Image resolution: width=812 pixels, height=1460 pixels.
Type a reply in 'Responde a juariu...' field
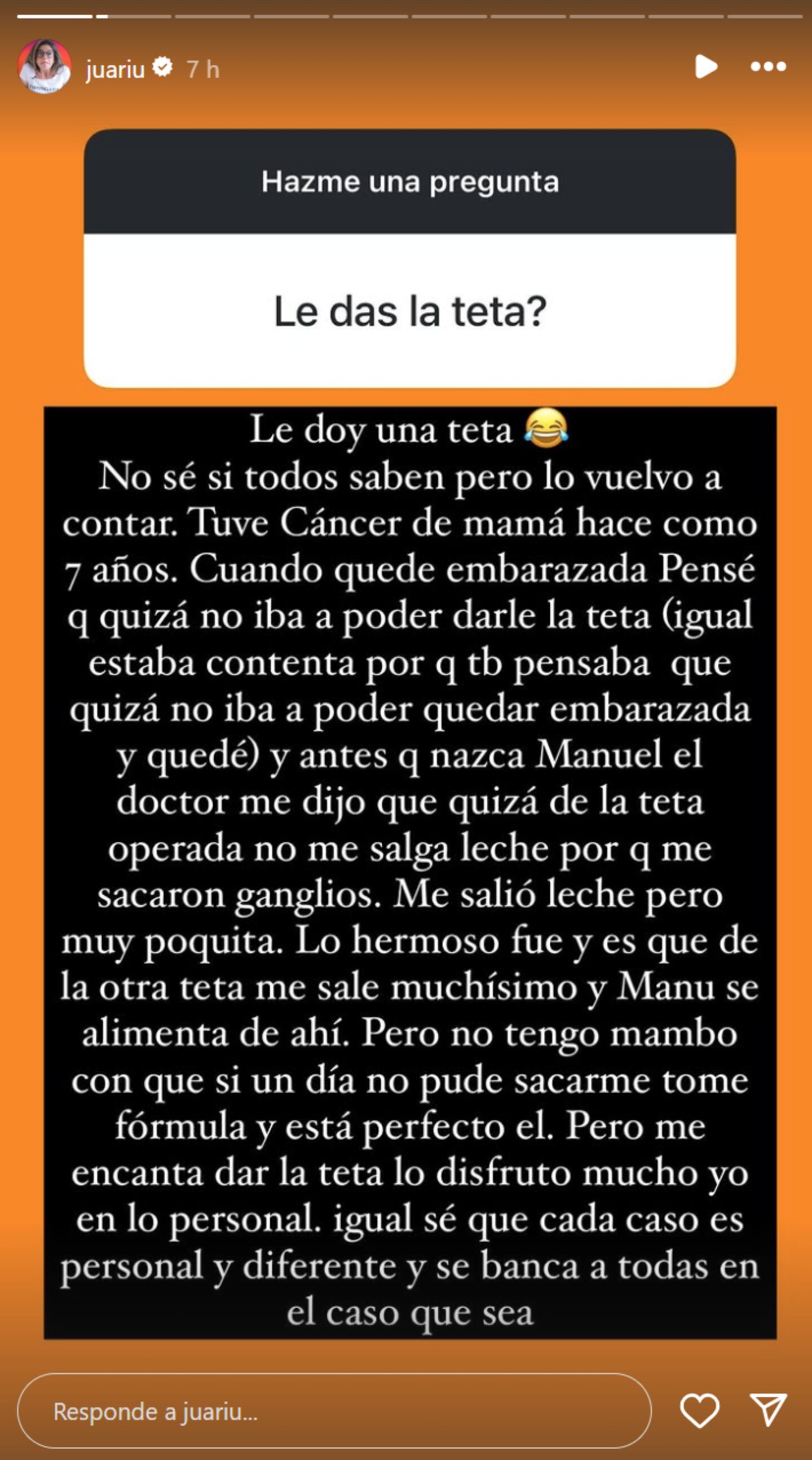pyautogui.click(x=334, y=1411)
